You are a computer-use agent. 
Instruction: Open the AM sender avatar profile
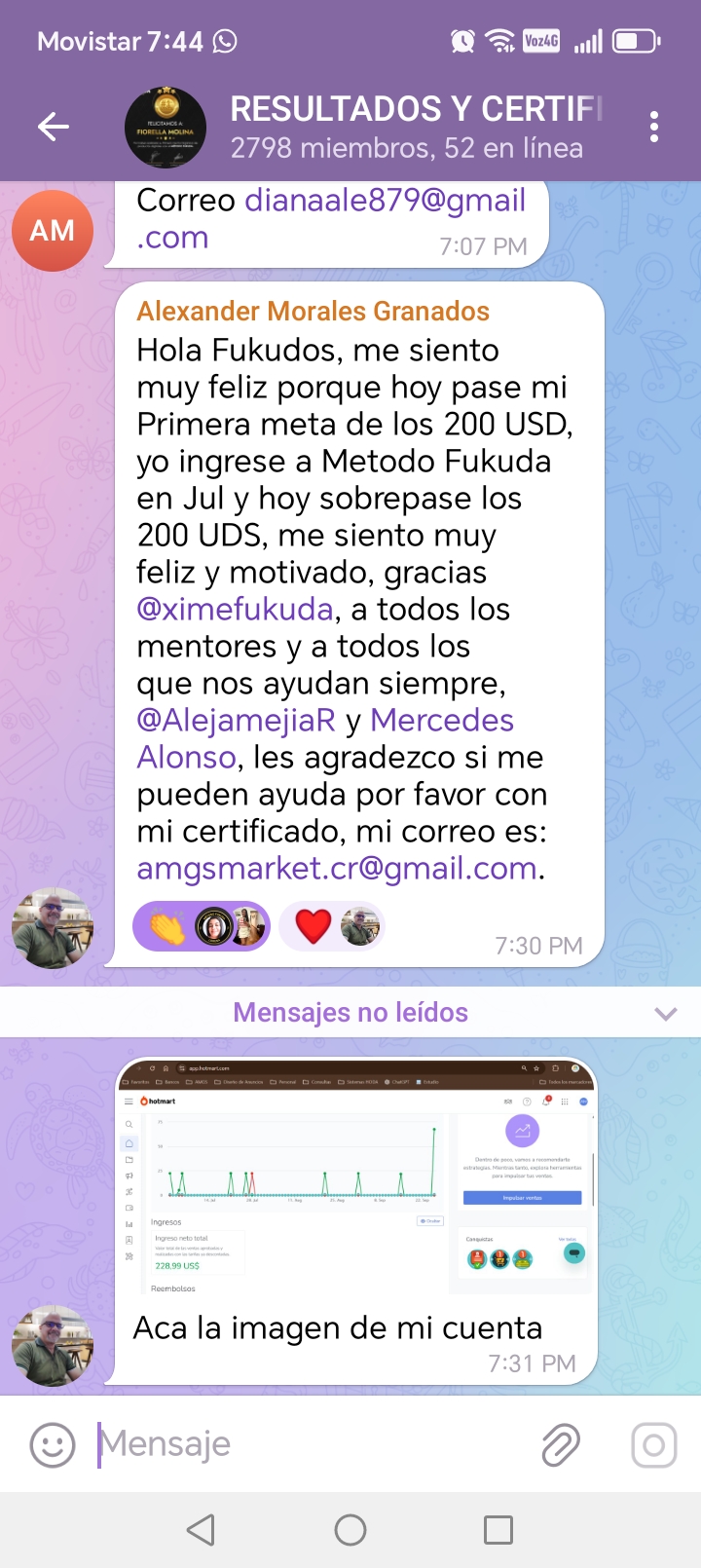[x=53, y=231]
